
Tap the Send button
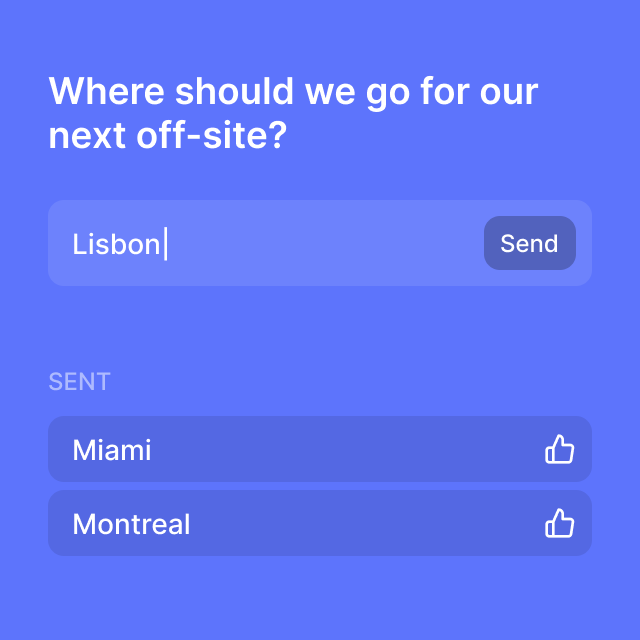tap(529, 243)
